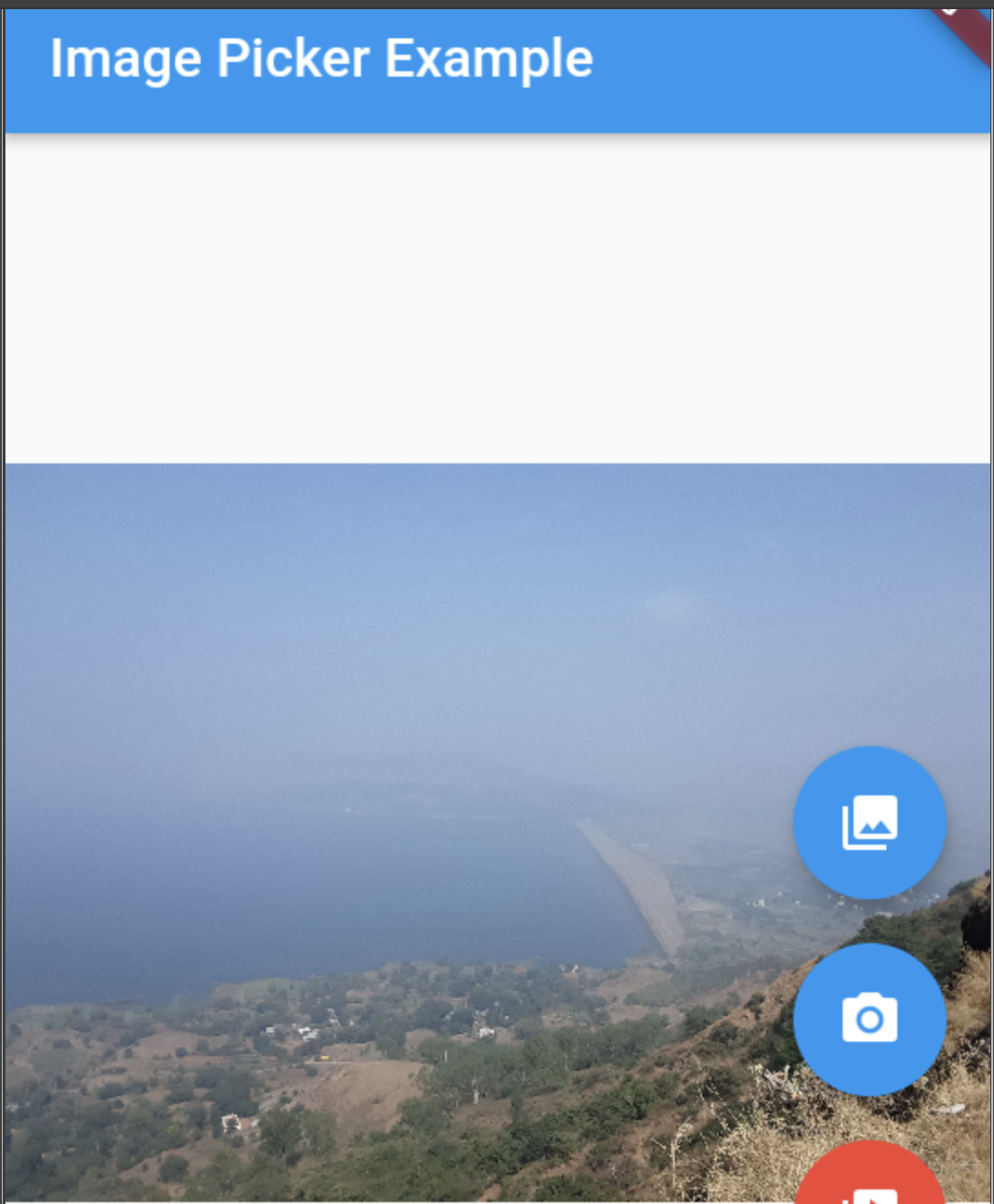
Task: Select the picked landscape photo preview
Action: (x=410, y=821)
